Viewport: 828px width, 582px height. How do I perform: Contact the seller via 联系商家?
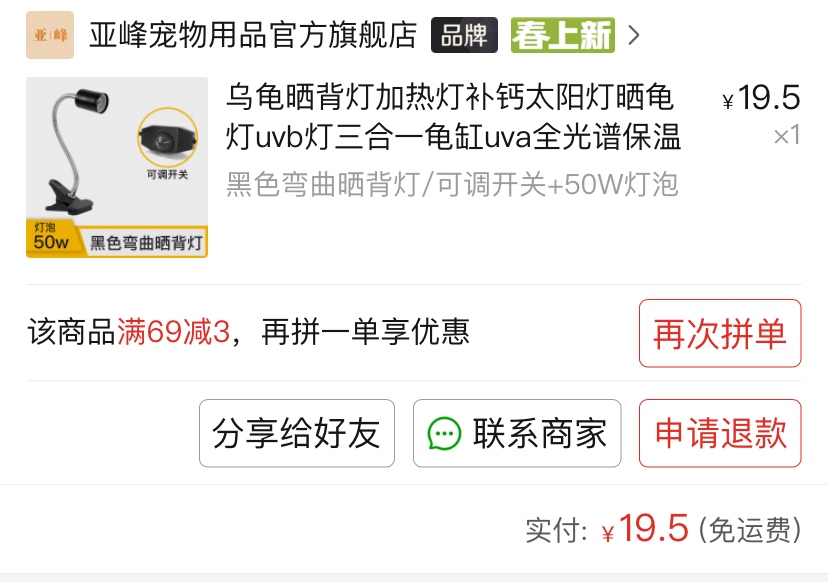[517, 434]
